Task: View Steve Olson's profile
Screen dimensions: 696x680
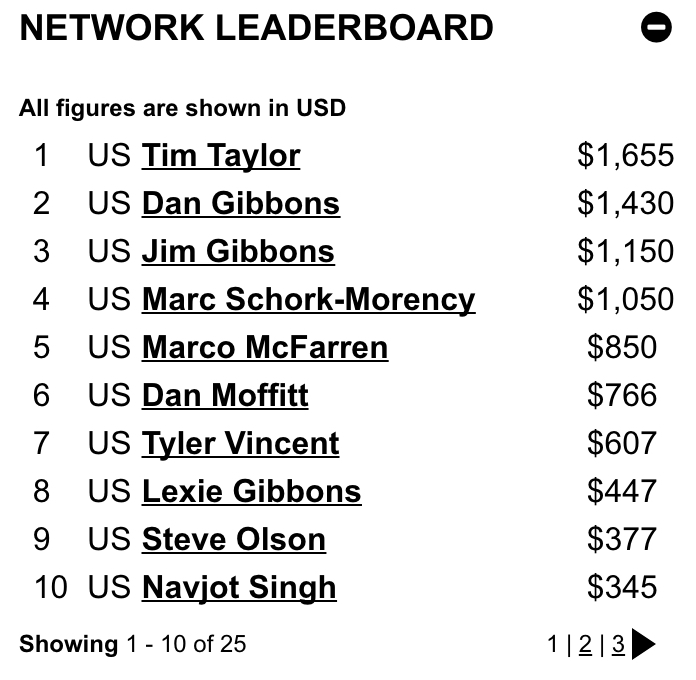Action: [x=233, y=540]
